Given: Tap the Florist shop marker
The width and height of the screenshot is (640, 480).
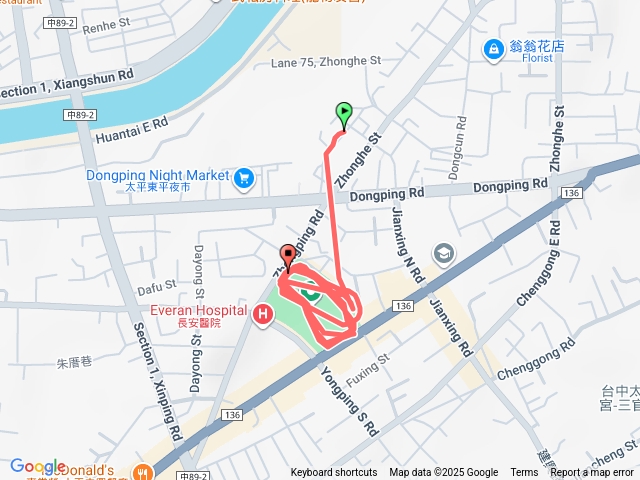Looking at the screenshot, I should click(x=493, y=48).
